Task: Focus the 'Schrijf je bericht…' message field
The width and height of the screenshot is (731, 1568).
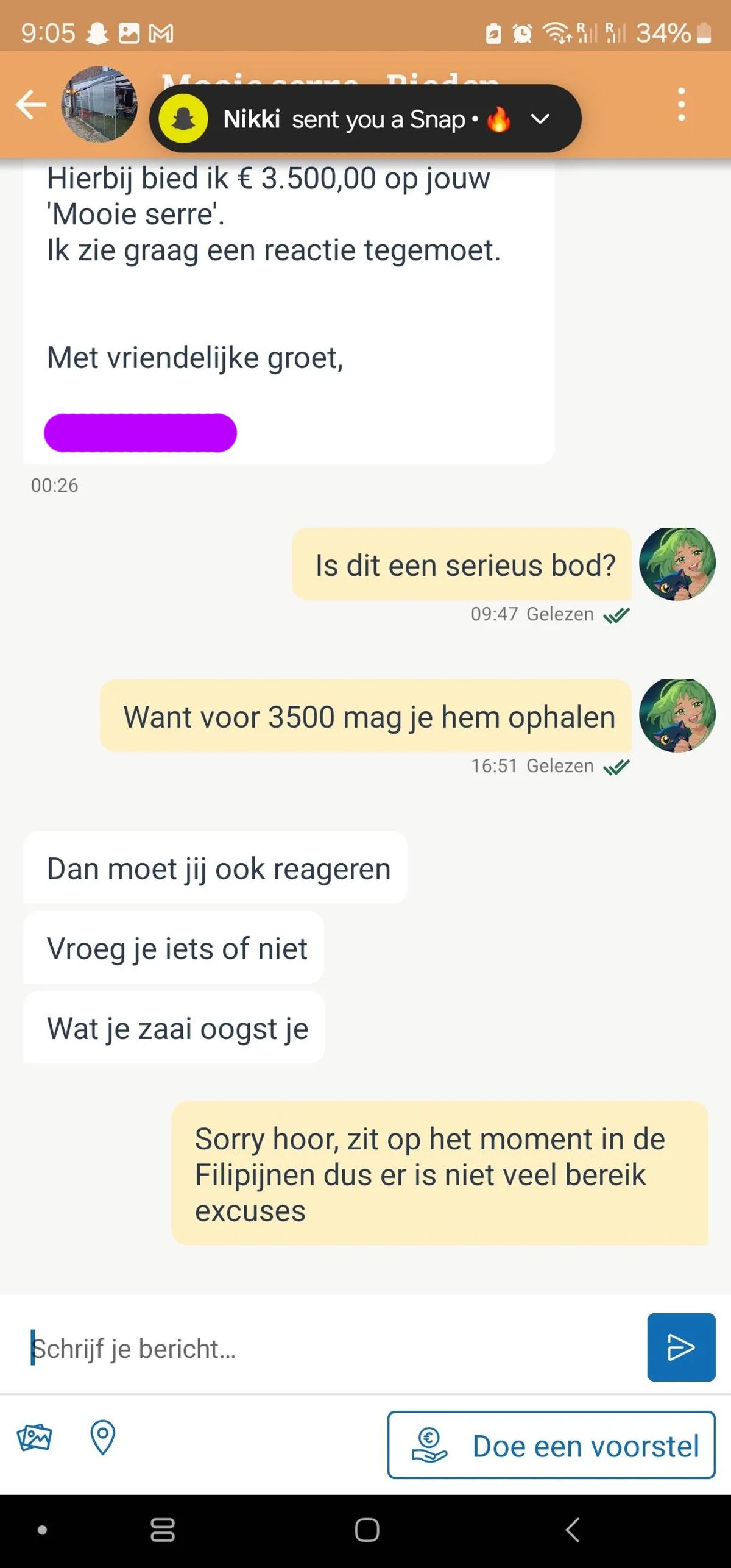Action: point(329,1348)
